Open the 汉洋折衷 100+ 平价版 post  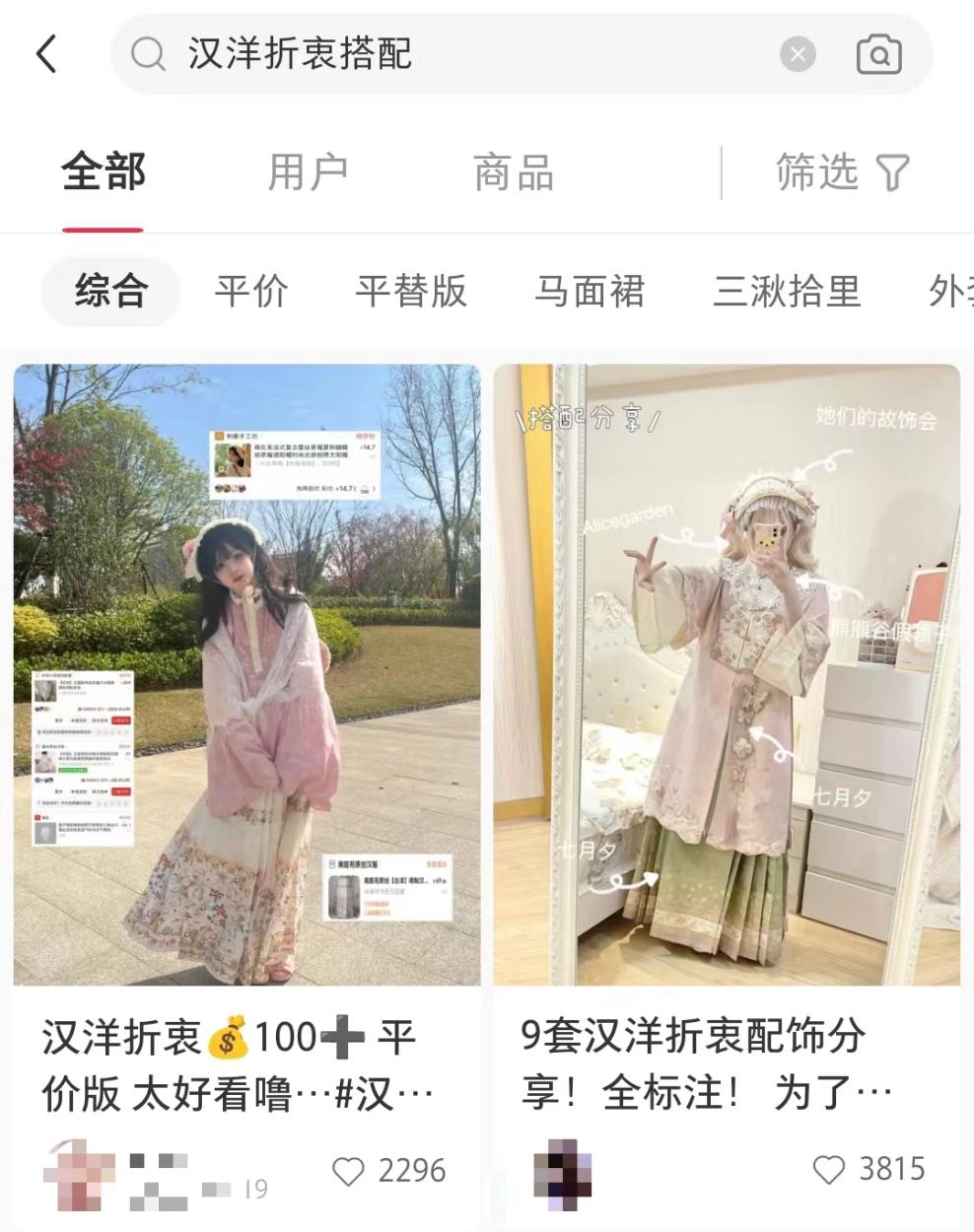[246, 675]
